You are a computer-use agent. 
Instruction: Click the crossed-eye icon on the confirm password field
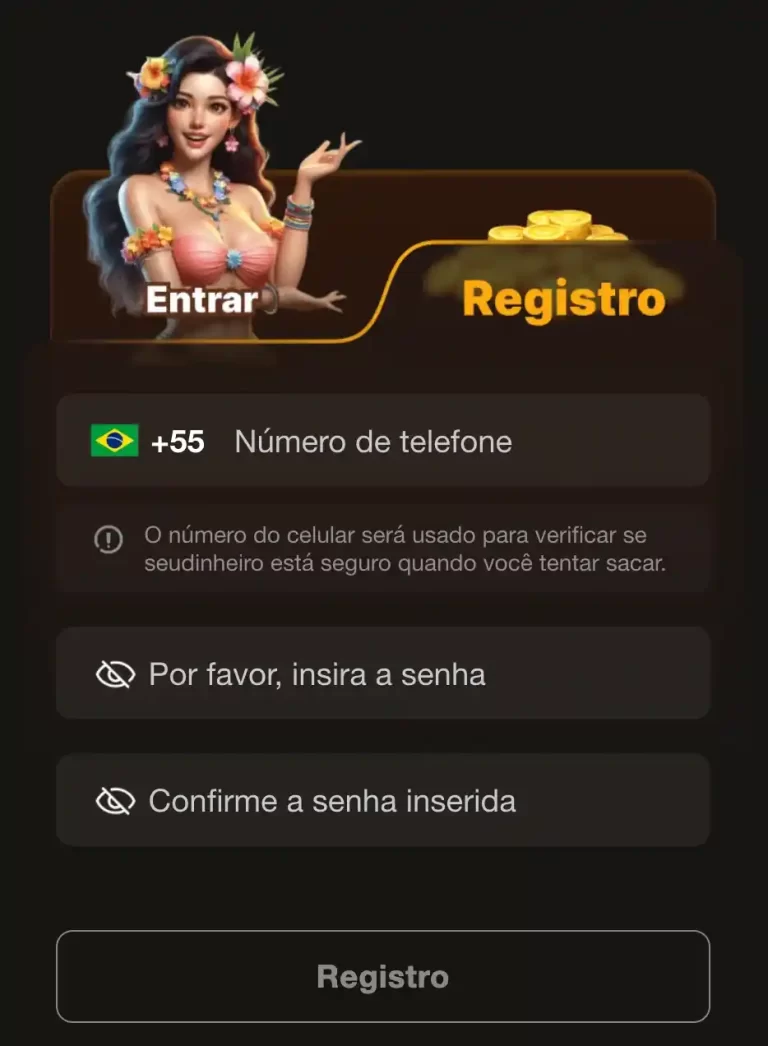117,799
